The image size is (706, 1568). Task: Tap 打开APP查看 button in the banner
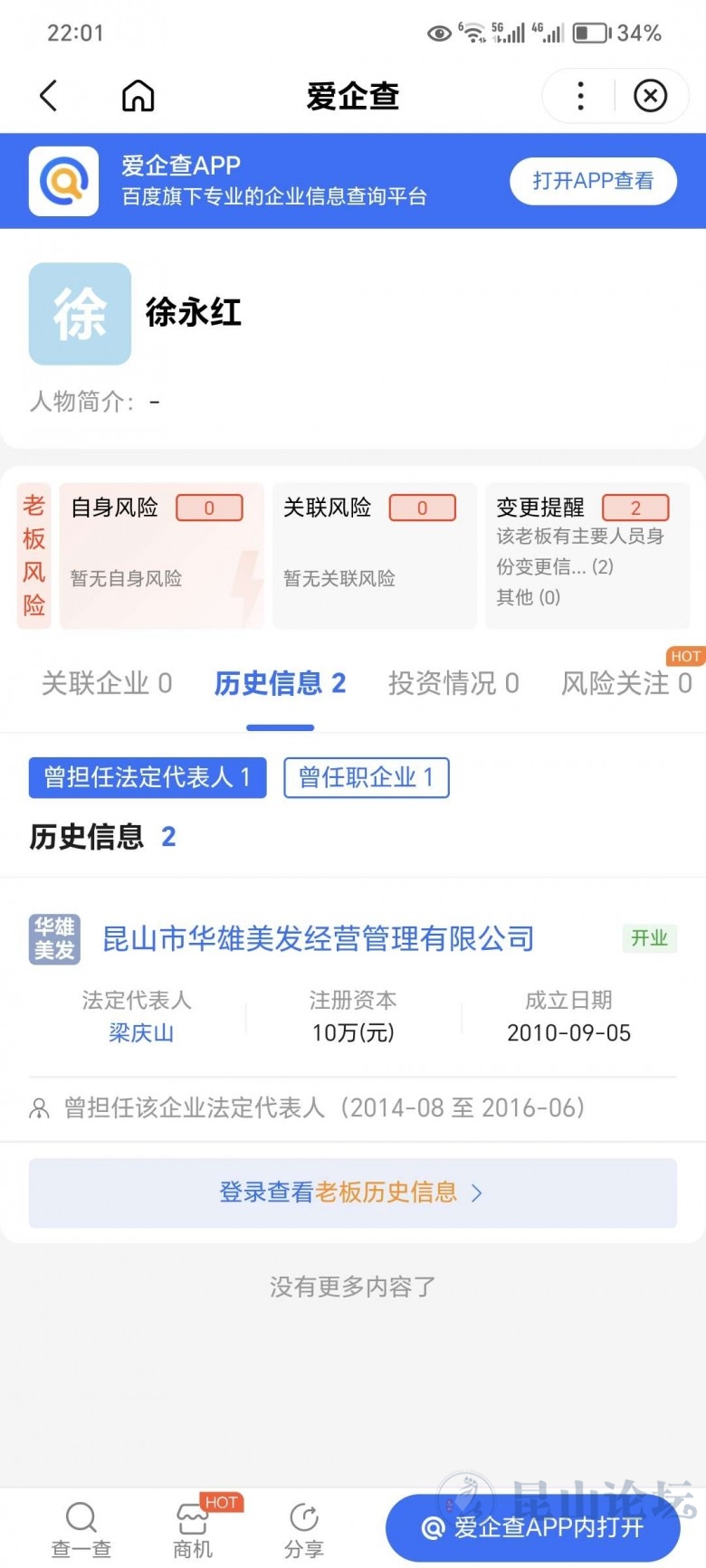pos(593,181)
